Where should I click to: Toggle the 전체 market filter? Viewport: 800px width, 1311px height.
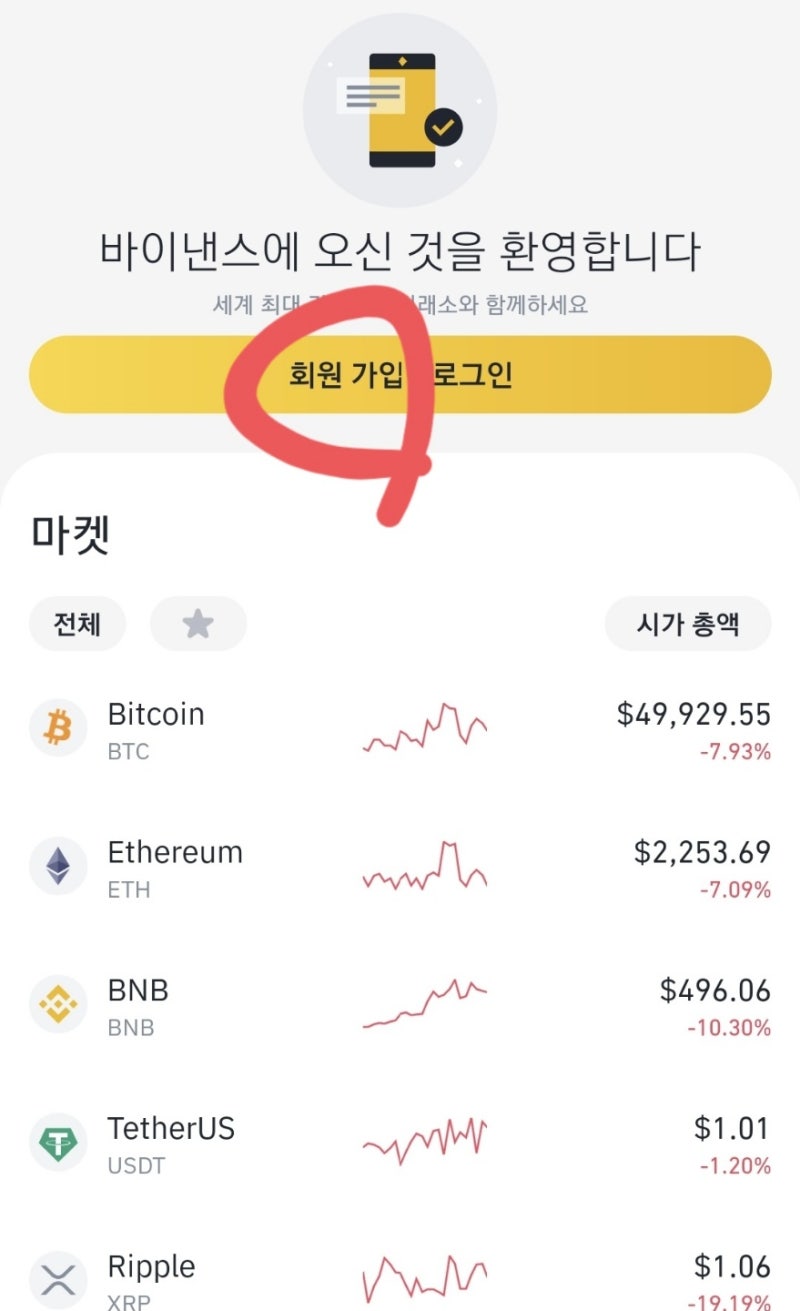77,623
